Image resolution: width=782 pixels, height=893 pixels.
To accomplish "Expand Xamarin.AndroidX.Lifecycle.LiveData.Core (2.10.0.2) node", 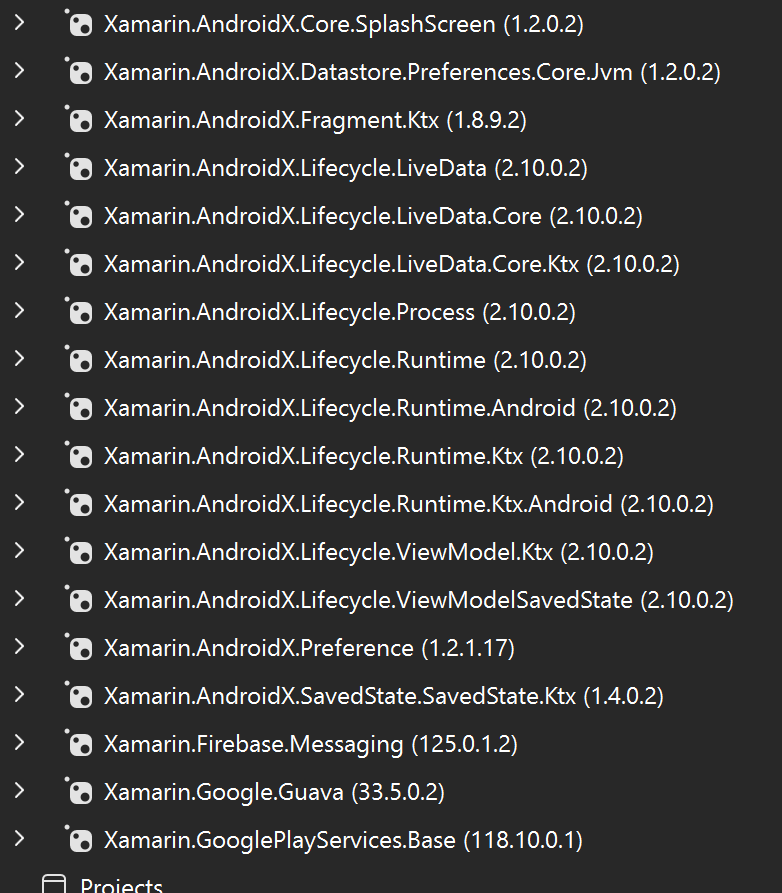I will [x=19, y=215].
